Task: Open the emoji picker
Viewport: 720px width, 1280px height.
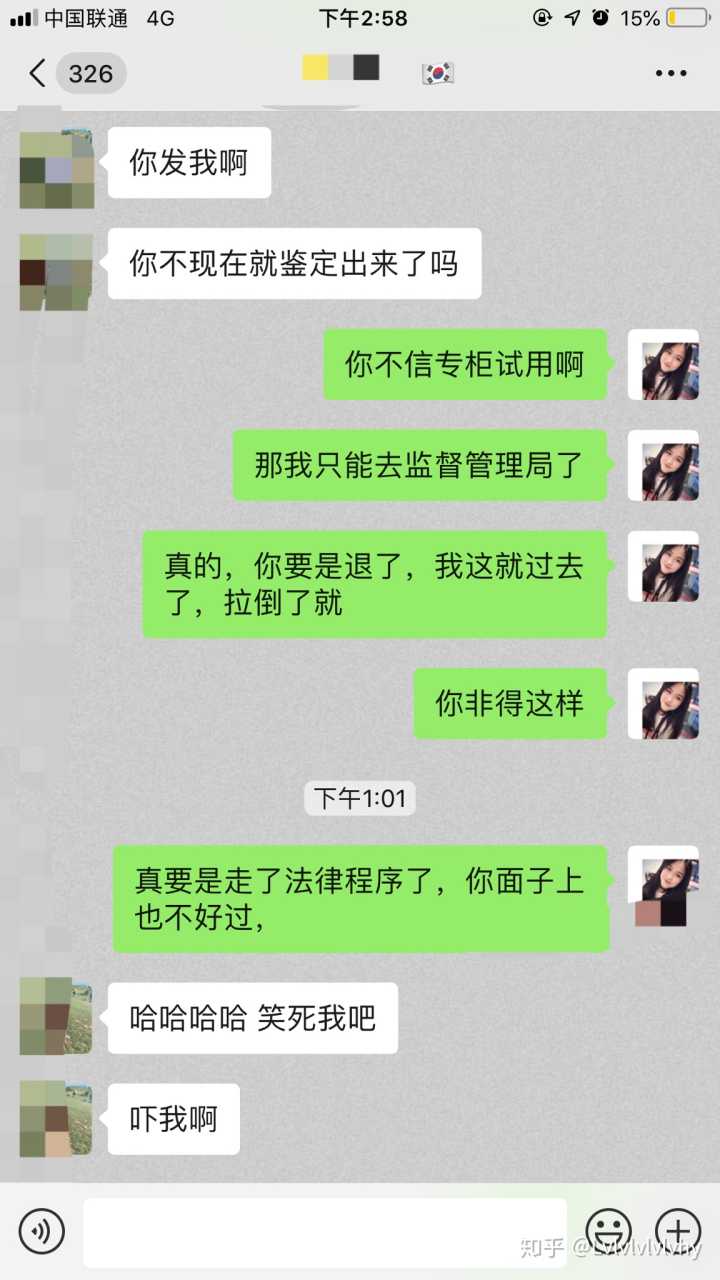Action: [x=608, y=1230]
